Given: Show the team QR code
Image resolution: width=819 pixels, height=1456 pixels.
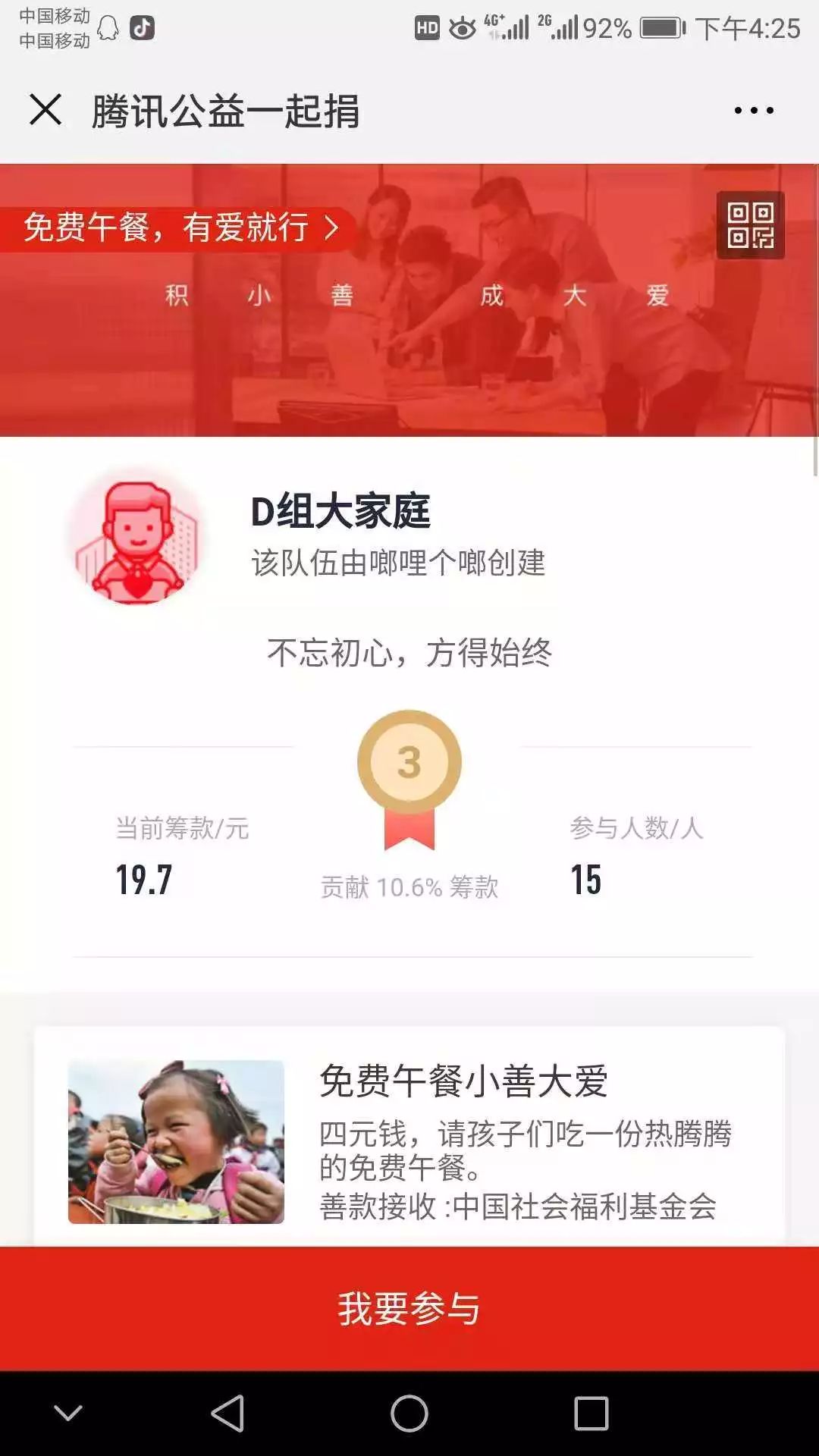Looking at the screenshot, I should [x=750, y=225].
